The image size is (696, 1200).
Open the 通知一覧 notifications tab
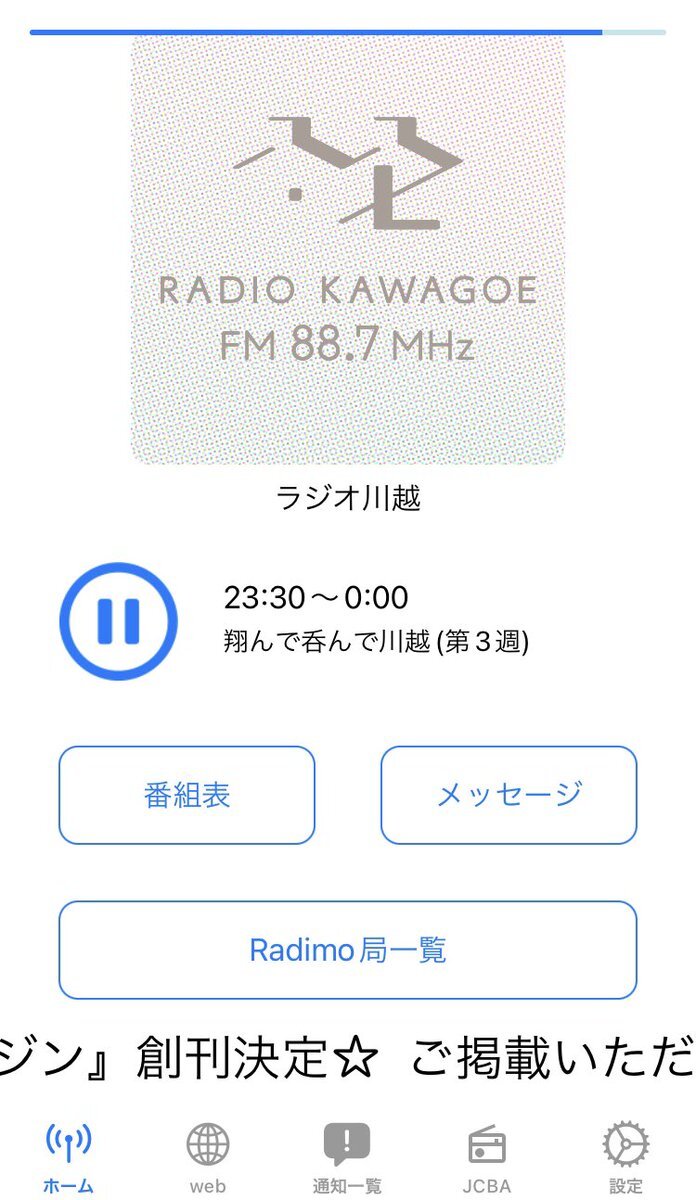tap(347, 1158)
